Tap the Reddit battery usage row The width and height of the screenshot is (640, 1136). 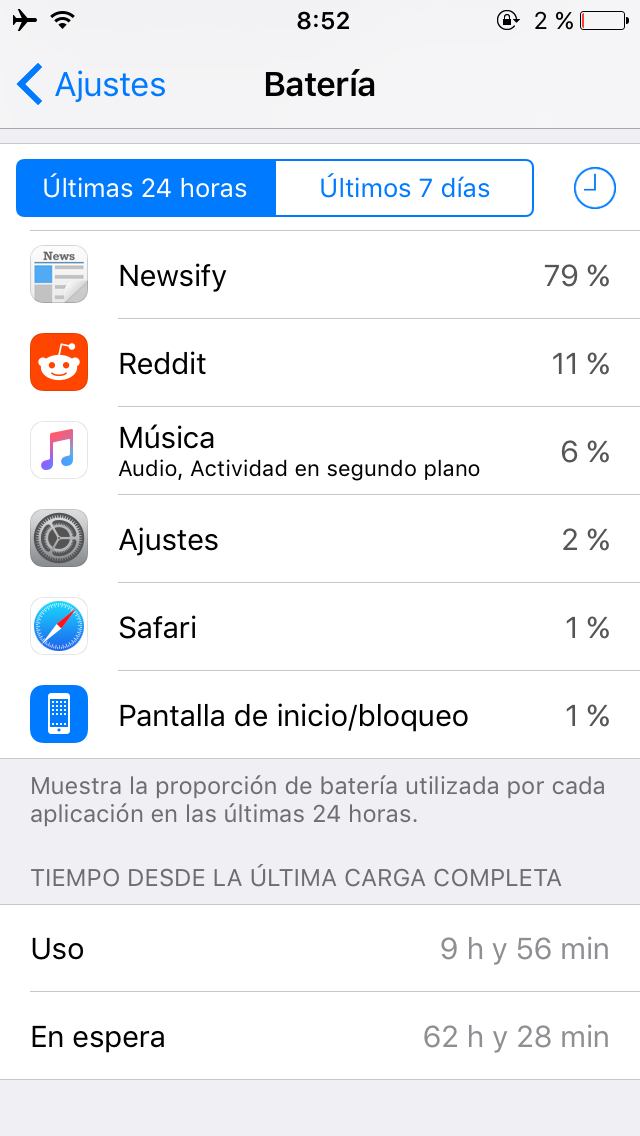320,363
